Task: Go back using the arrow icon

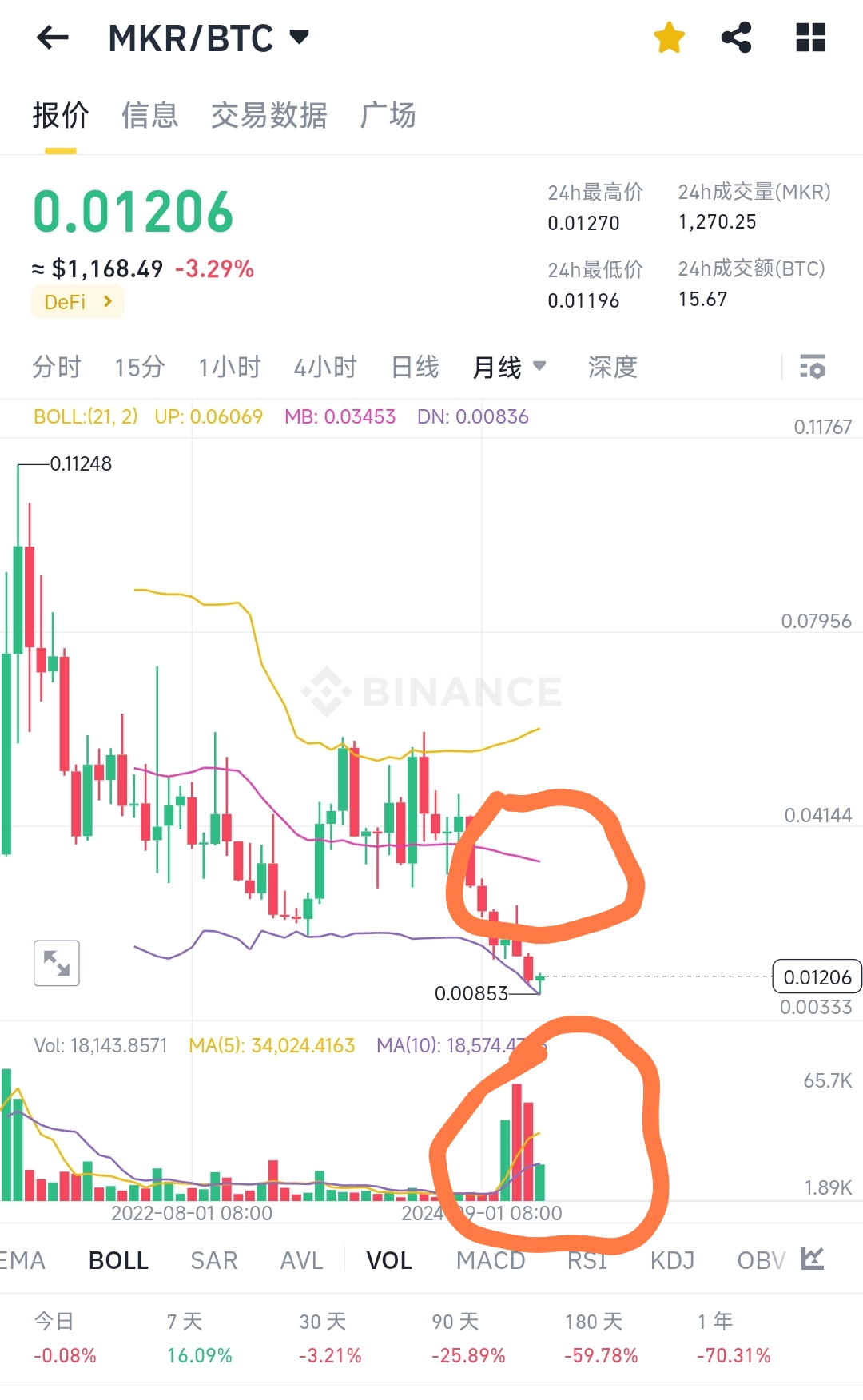Action: click(53, 38)
